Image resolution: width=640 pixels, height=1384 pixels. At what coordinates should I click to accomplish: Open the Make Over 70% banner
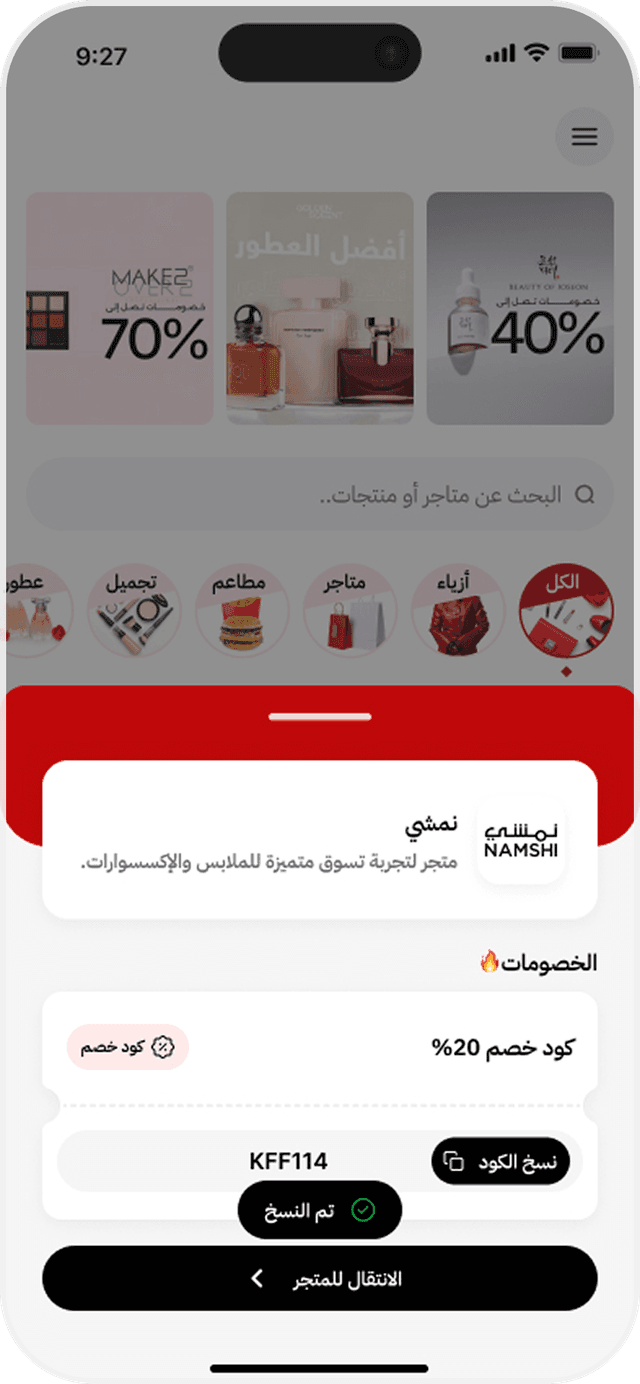pos(119,308)
